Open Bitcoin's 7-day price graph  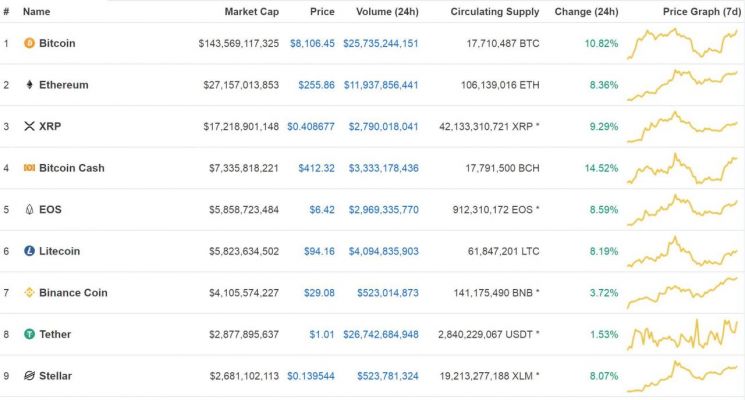(x=683, y=44)
